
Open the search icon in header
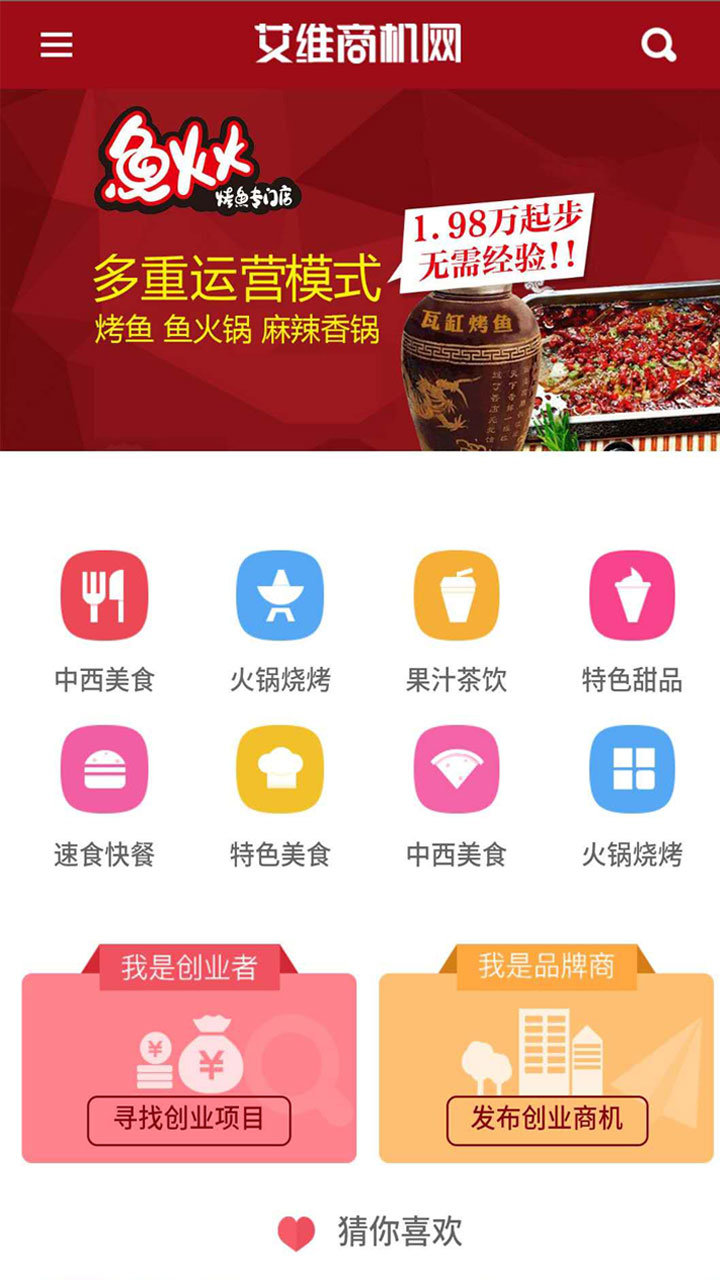point(658,45)
